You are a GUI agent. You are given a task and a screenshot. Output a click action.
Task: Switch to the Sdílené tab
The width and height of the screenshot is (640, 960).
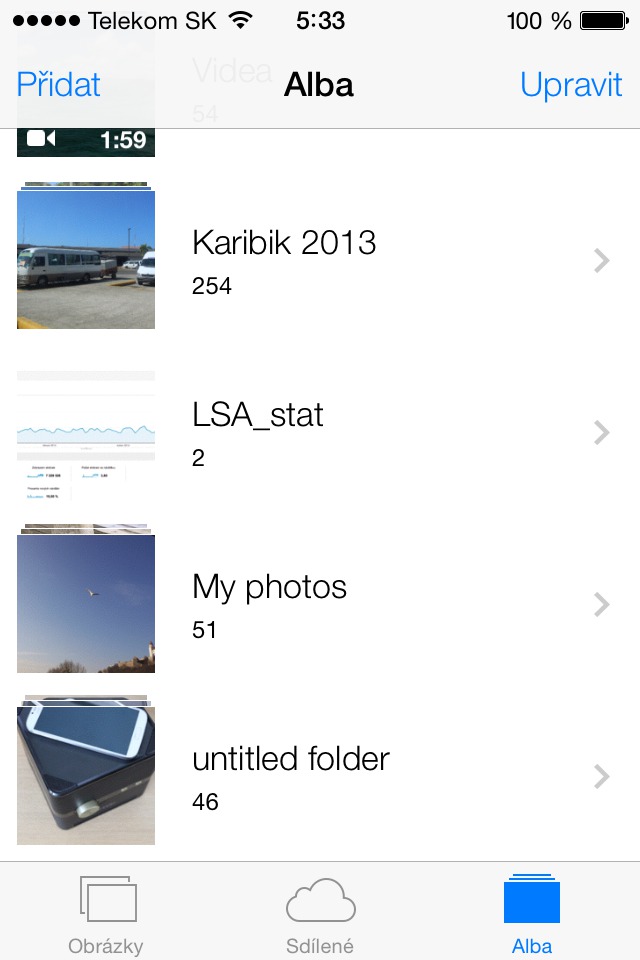320,912
